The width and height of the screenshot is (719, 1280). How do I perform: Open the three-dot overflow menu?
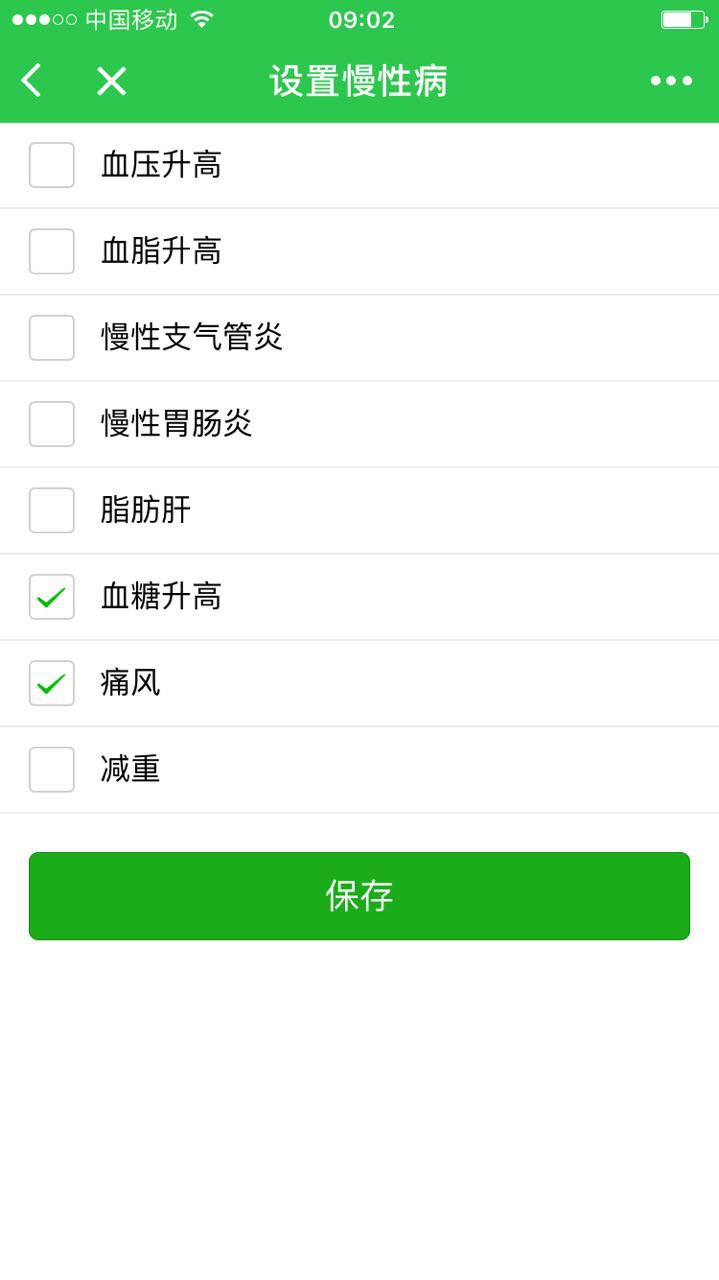(x=671, y=80)
